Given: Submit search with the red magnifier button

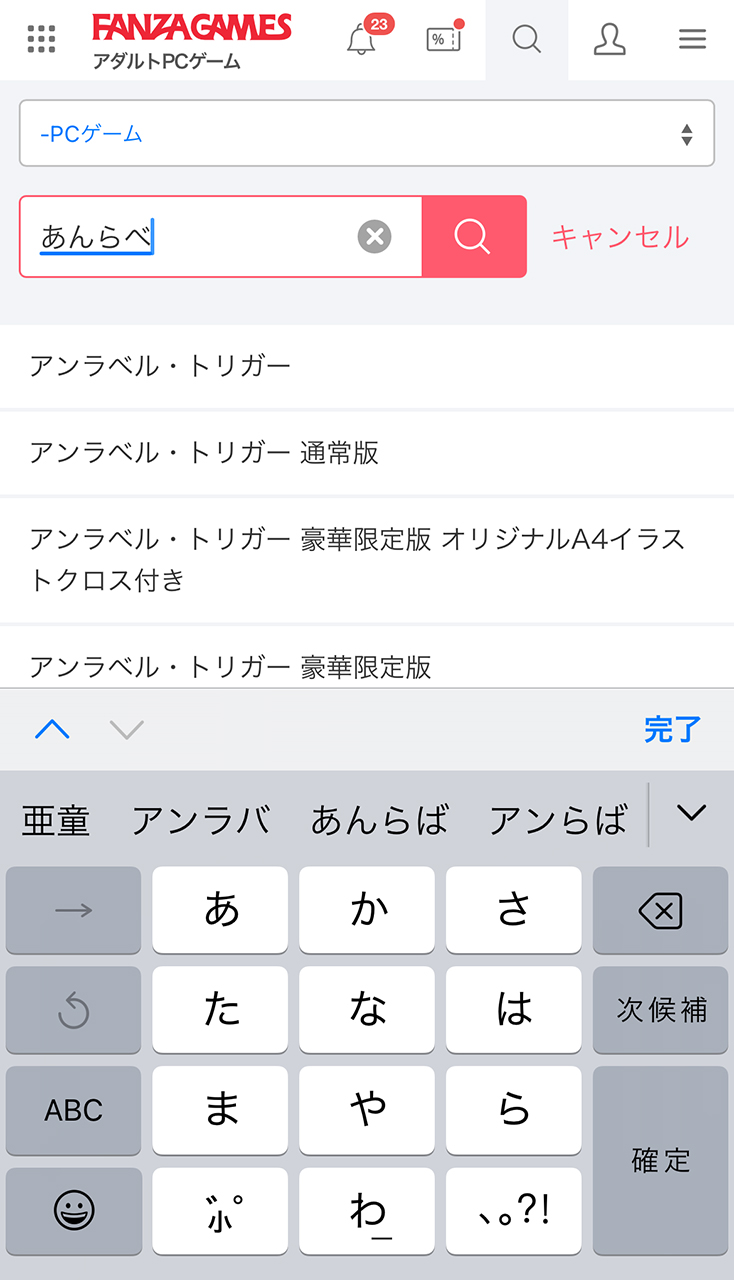Looking at the screenshot, I should (473, 237).
